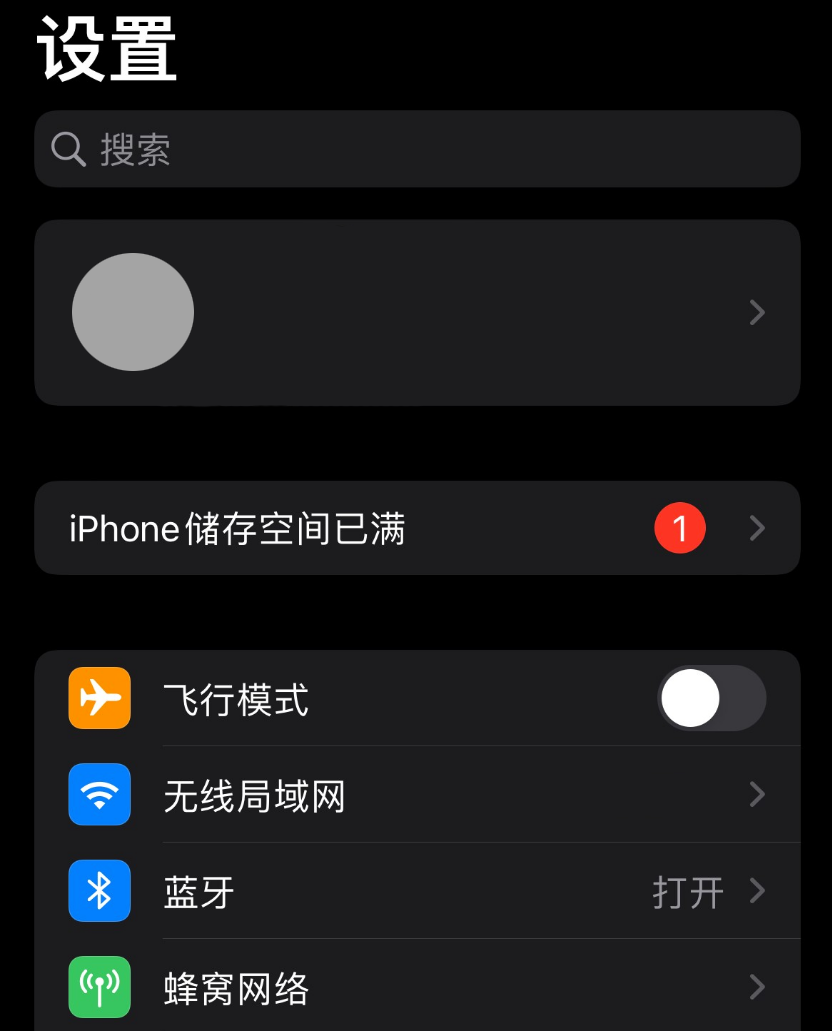Expand the iPhone storage full row chevron
The image size is (832, 1031).
pyautogui.click(x=758, y=528)
